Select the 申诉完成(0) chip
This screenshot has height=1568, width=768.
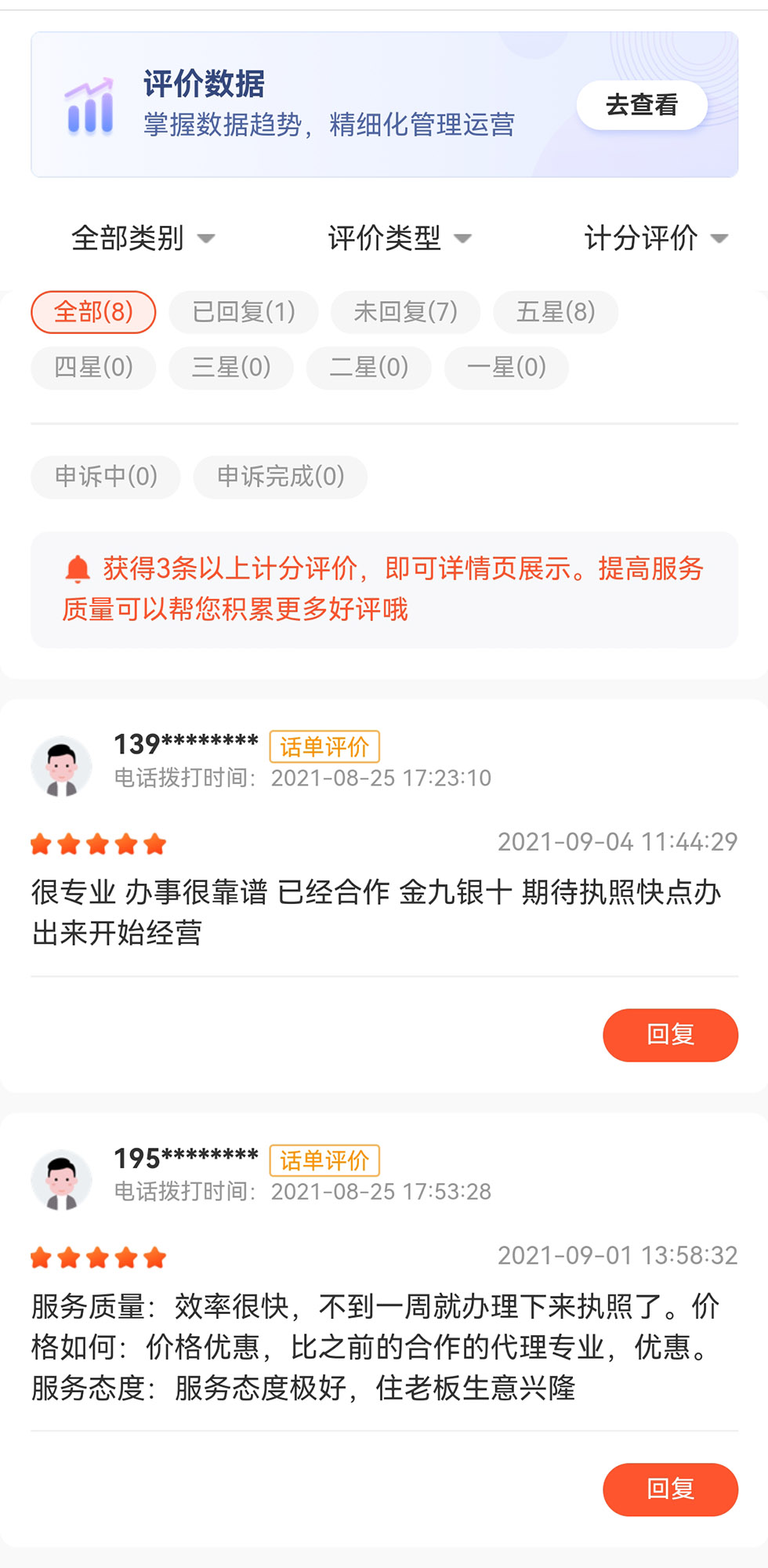281,476
